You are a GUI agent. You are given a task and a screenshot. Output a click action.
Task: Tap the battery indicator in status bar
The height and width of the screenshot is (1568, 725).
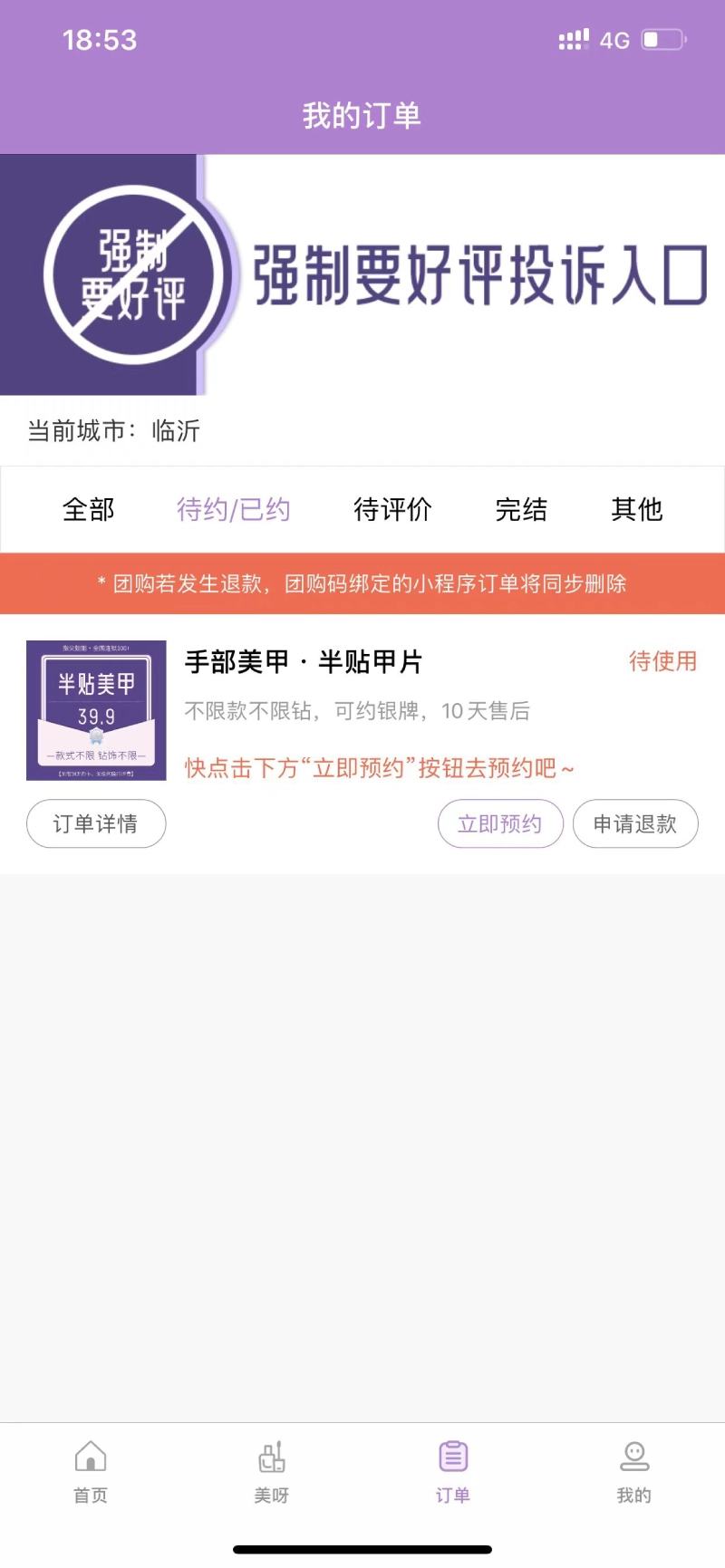662,39
